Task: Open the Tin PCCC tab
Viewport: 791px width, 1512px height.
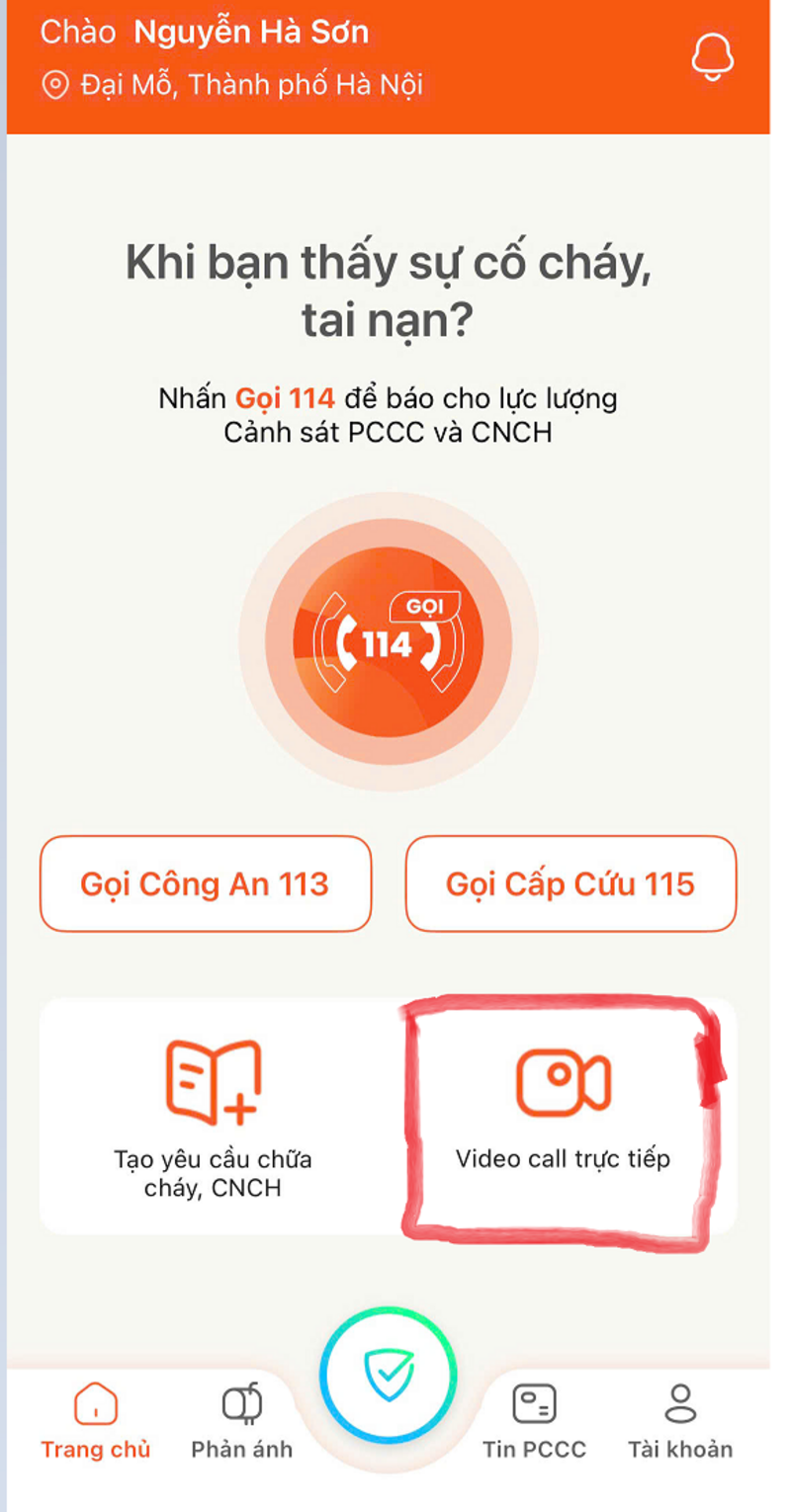Action: pyautogui.click(x=534, y=1421)
